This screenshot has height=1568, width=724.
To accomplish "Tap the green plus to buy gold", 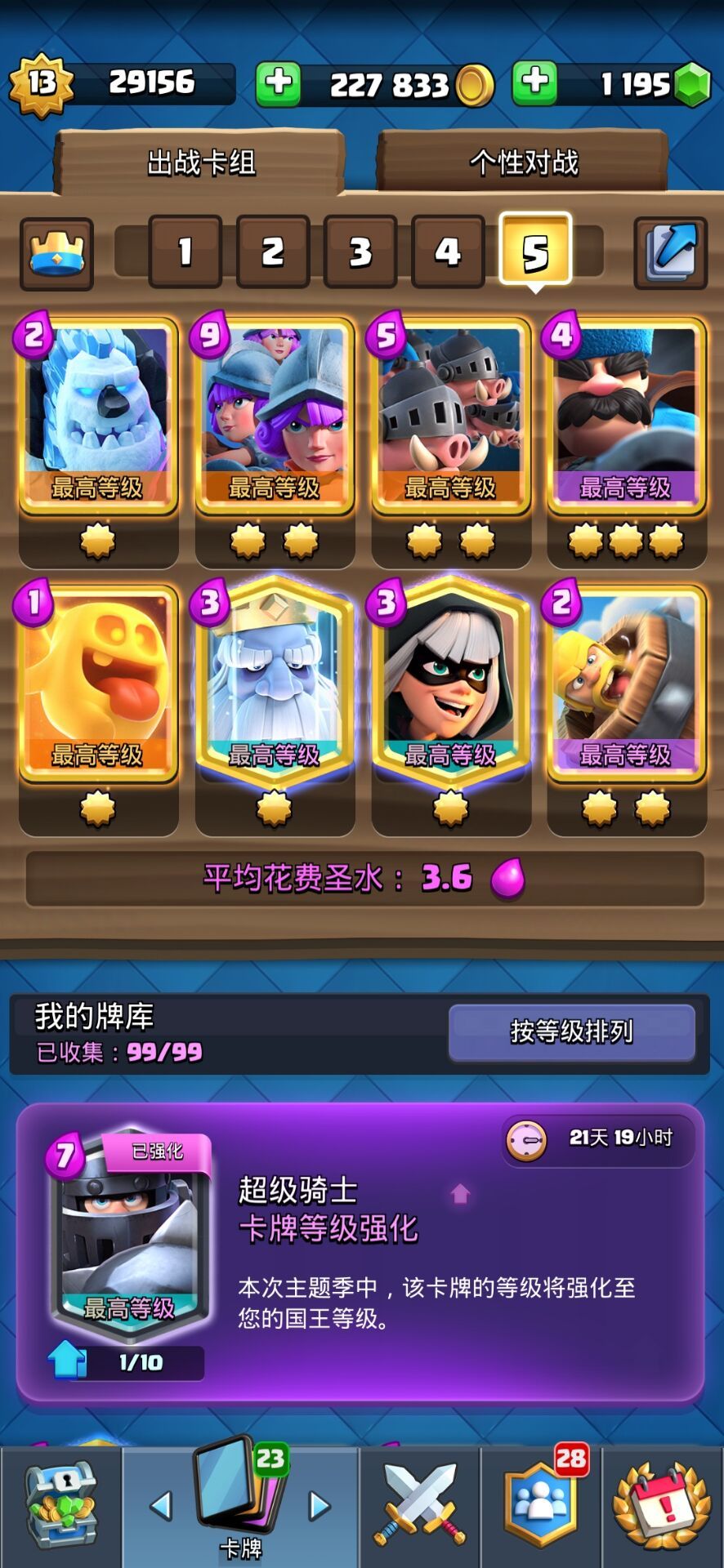I will [x=279, y=82].
